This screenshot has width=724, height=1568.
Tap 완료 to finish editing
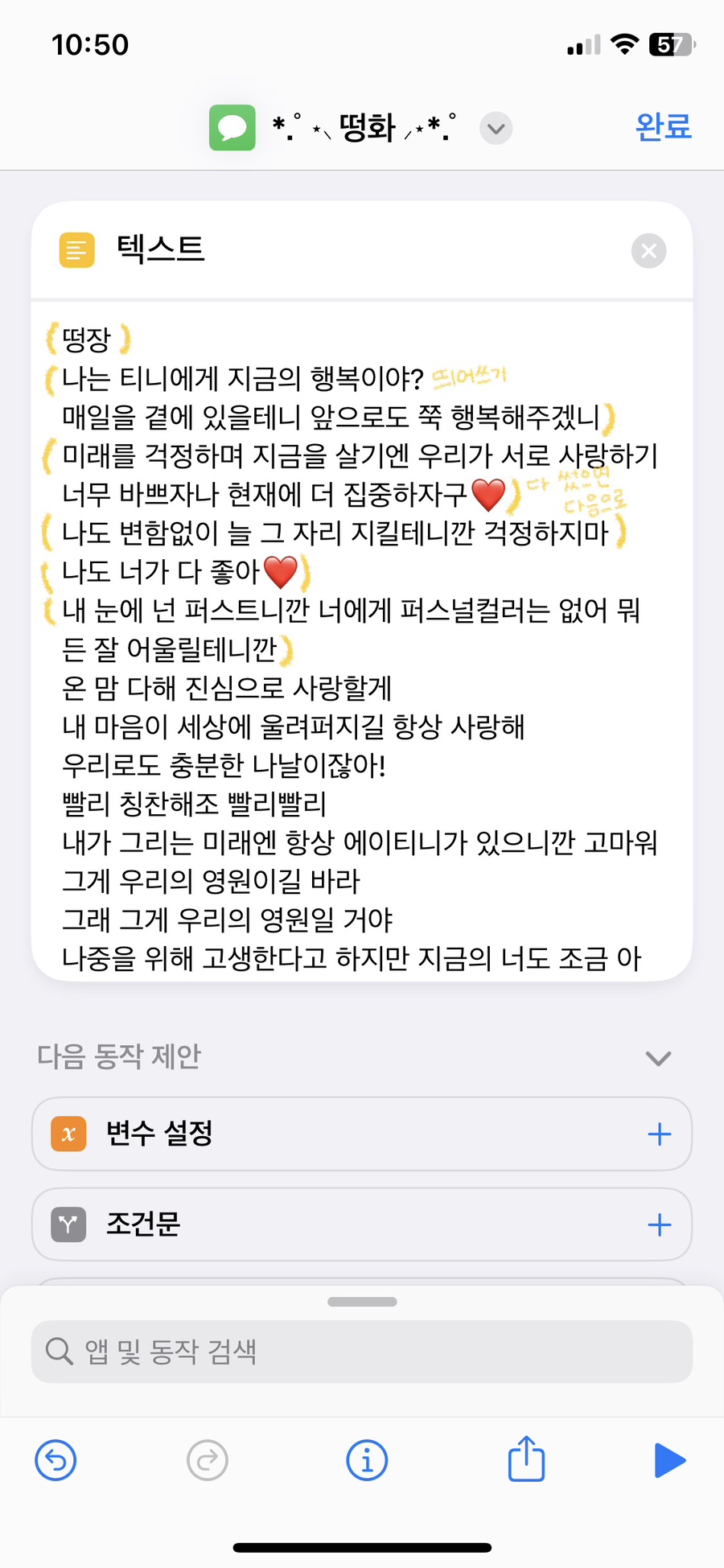663,127
